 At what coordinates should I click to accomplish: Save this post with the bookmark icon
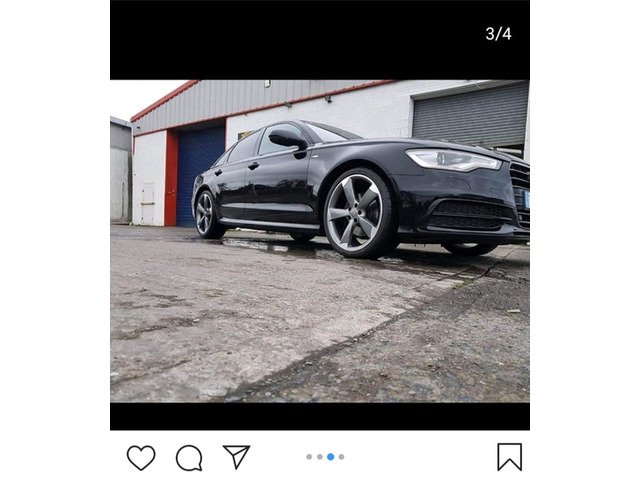[509, 457]
